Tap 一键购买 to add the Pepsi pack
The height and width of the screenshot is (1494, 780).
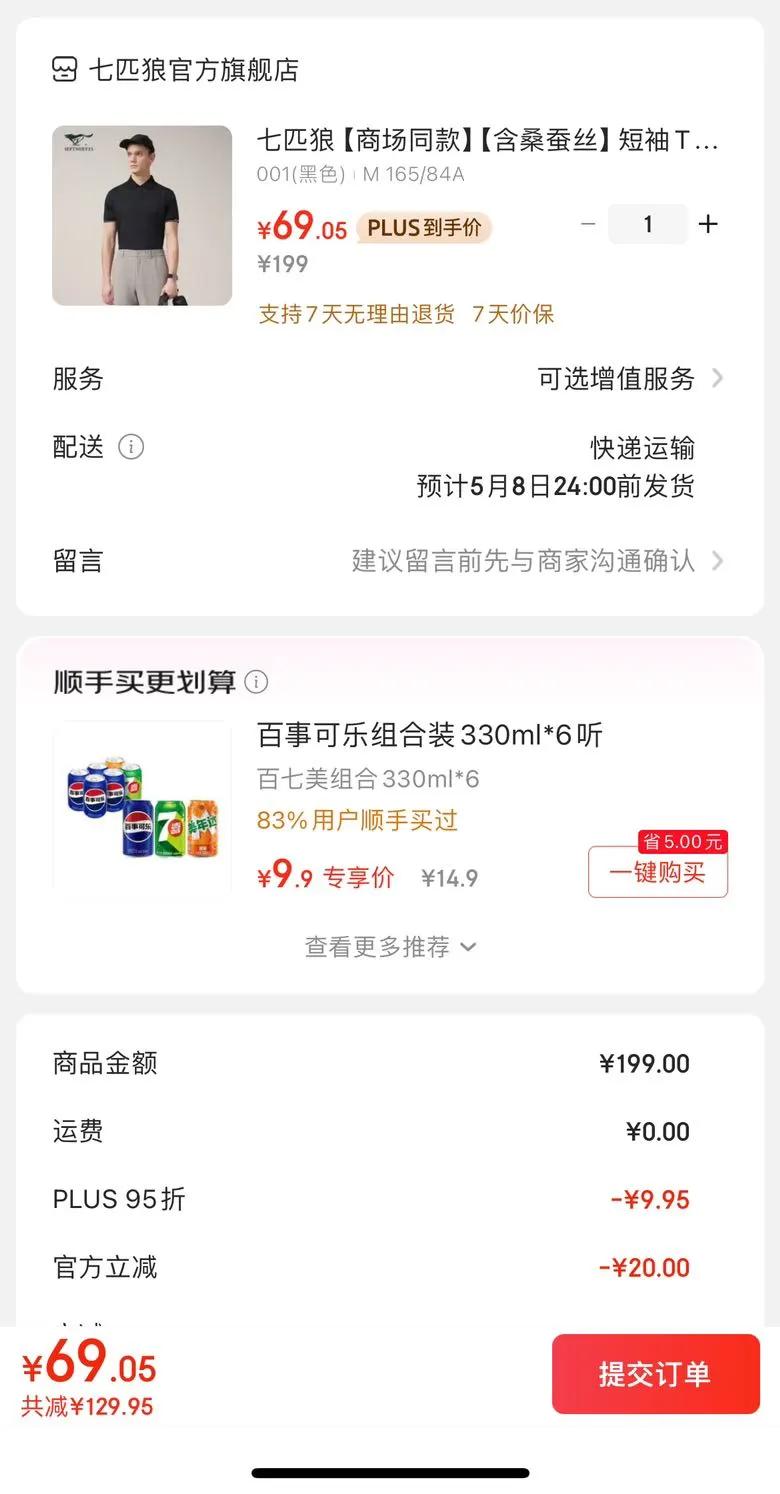pyautogui.click(x=657, y=872)
